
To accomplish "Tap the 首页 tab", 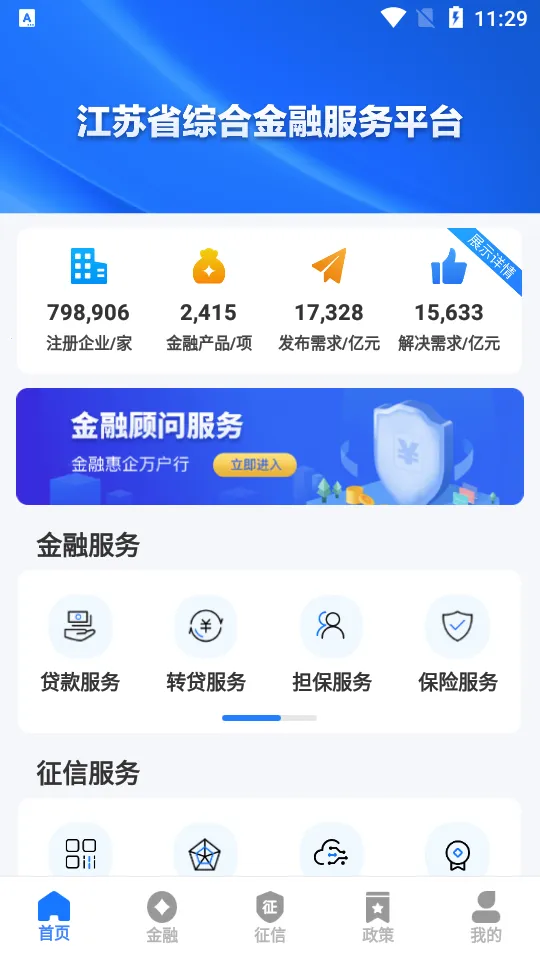I will point(54,917).
